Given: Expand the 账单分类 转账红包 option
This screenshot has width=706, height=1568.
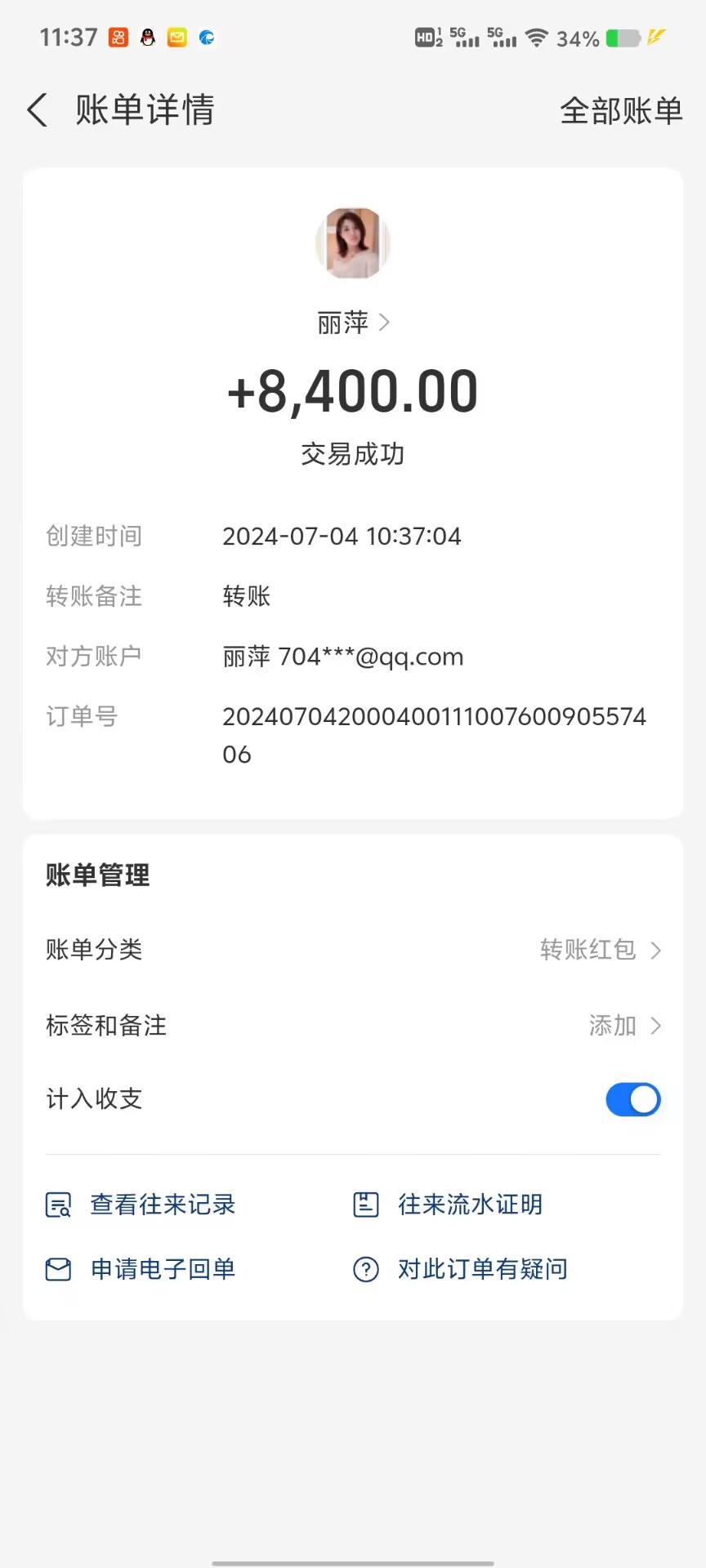Looking at the screenshot, I should [654, 950].
